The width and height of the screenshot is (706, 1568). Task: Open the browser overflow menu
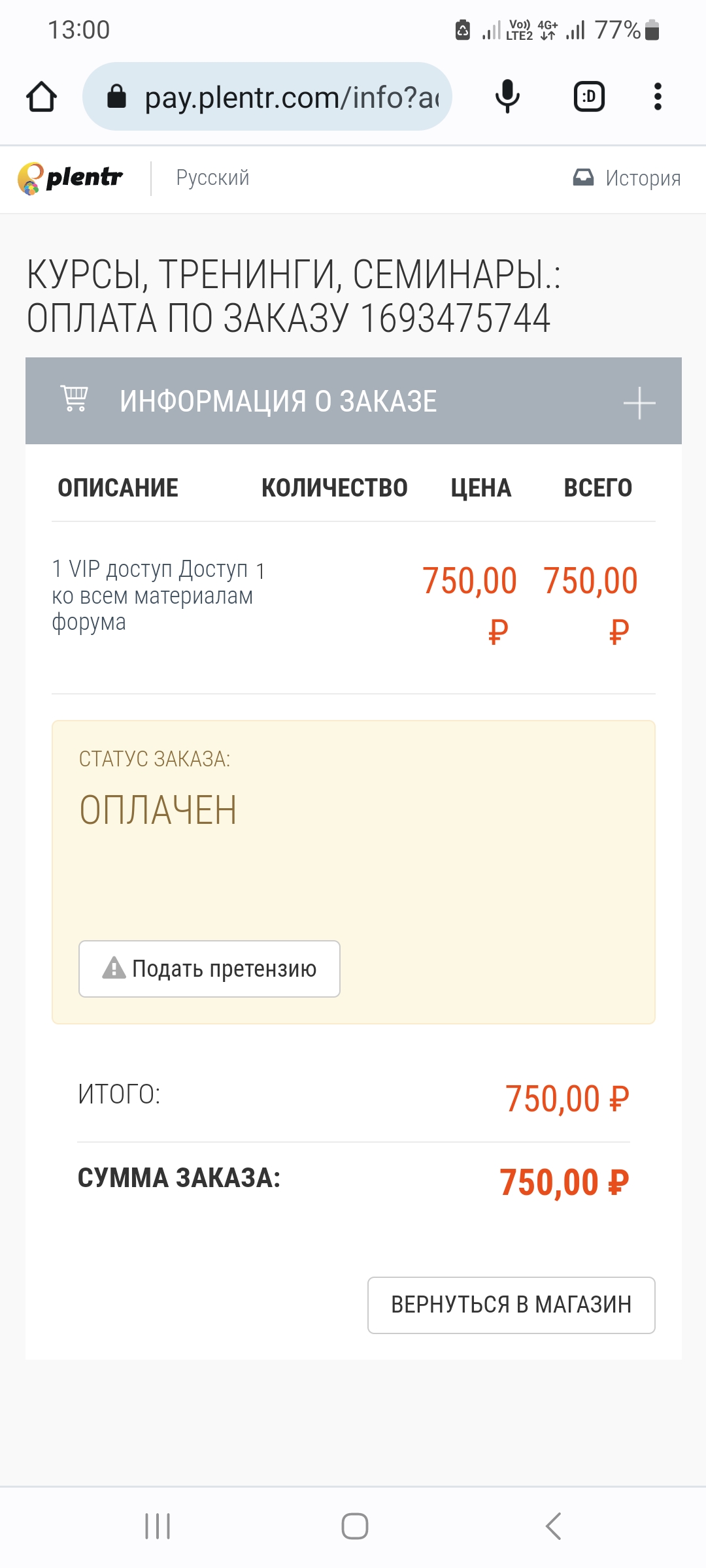[x=658, y=97]
